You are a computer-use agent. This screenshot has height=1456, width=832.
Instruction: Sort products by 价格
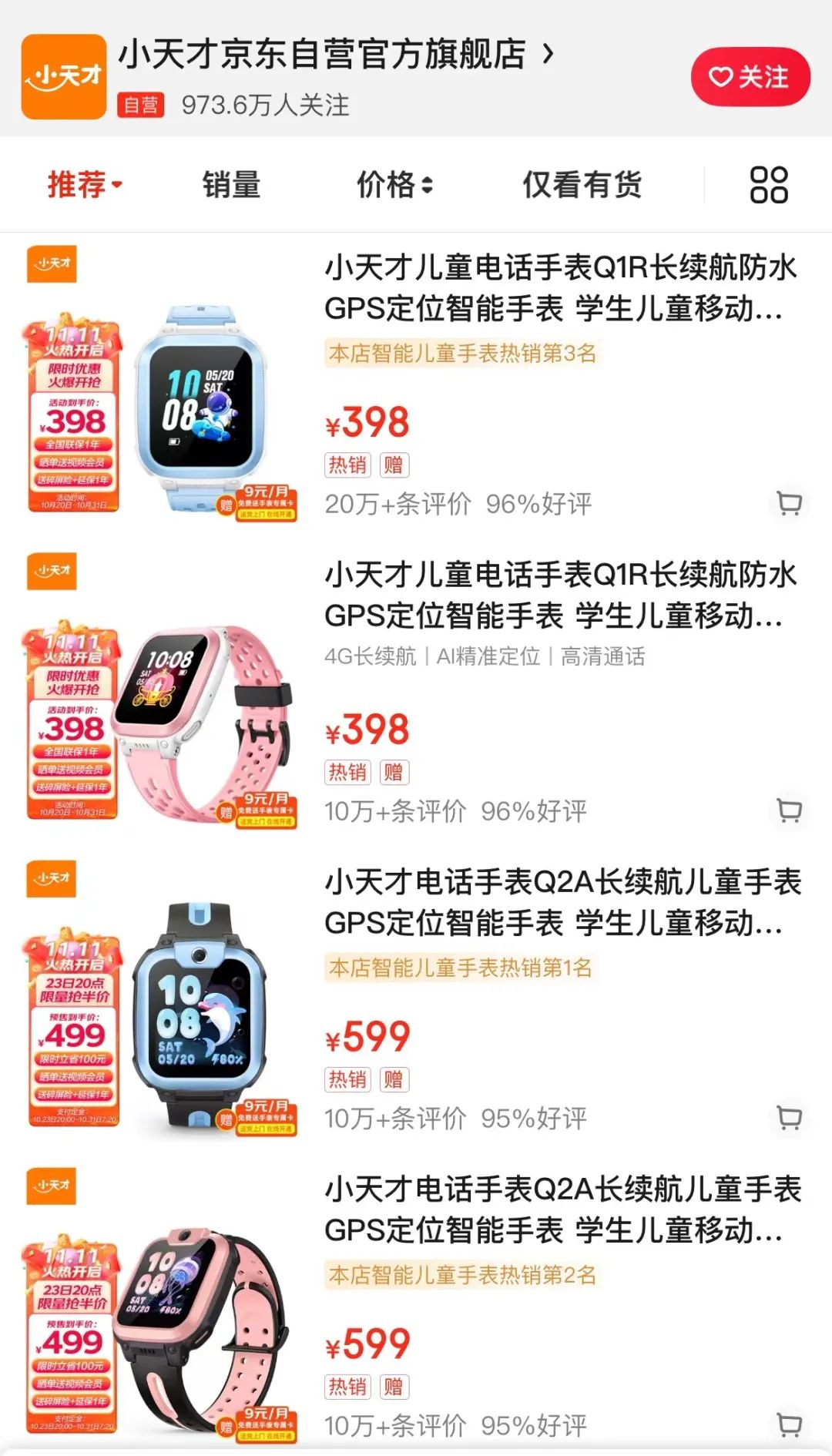394,185
